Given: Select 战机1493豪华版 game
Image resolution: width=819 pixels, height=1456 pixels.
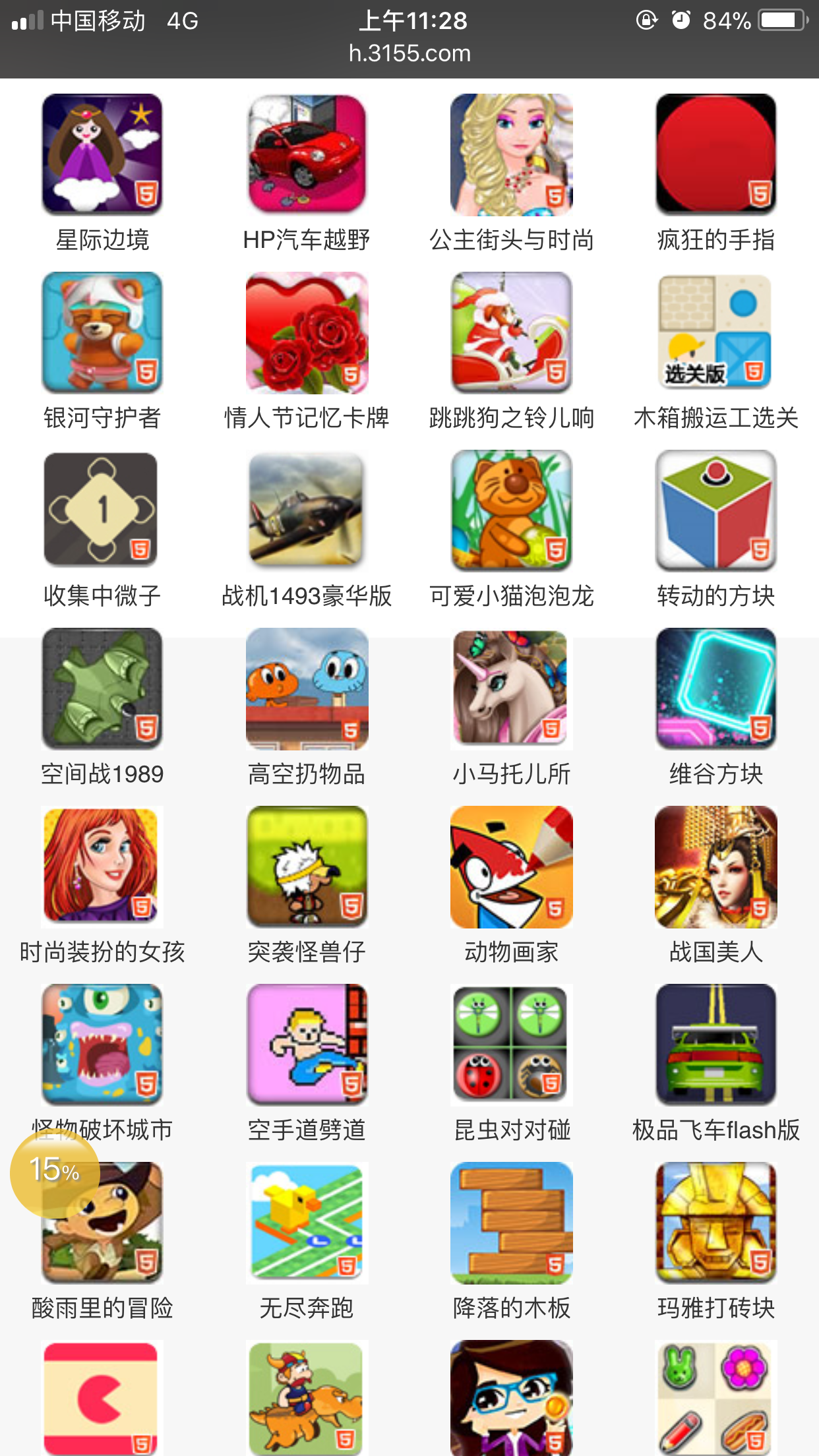Looking at the screenshot, I should click(307, 510).
